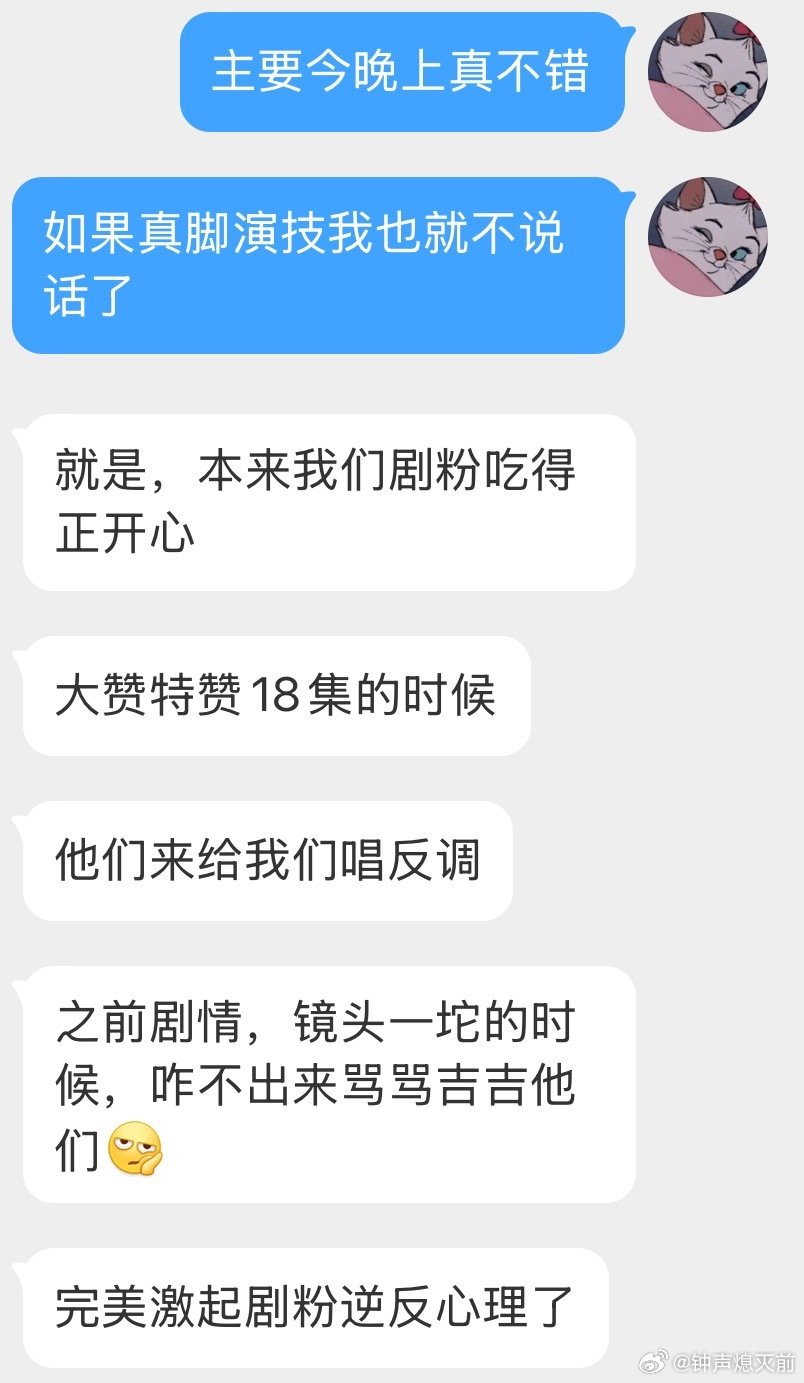Click the Weibo logo in the watermark
Viewport: 804px width, 1383px height.
pyautogui.click(x=651, y=1362)
